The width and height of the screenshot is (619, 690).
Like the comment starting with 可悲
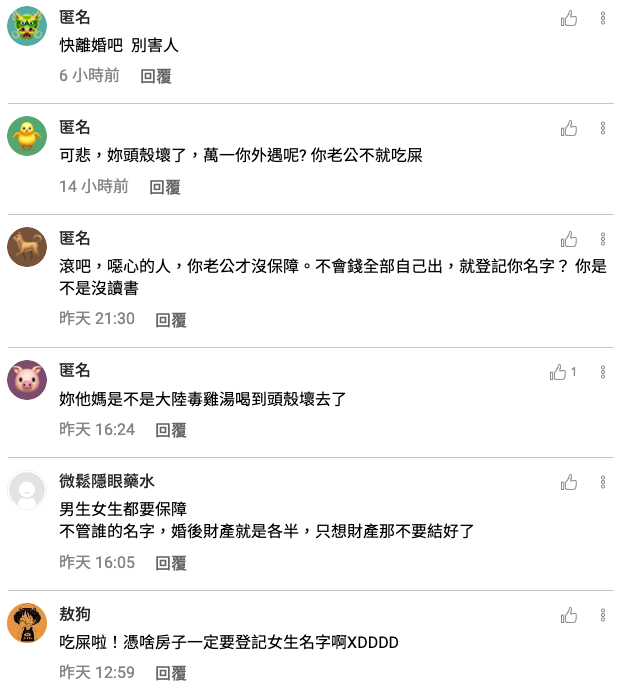[569, 128]
